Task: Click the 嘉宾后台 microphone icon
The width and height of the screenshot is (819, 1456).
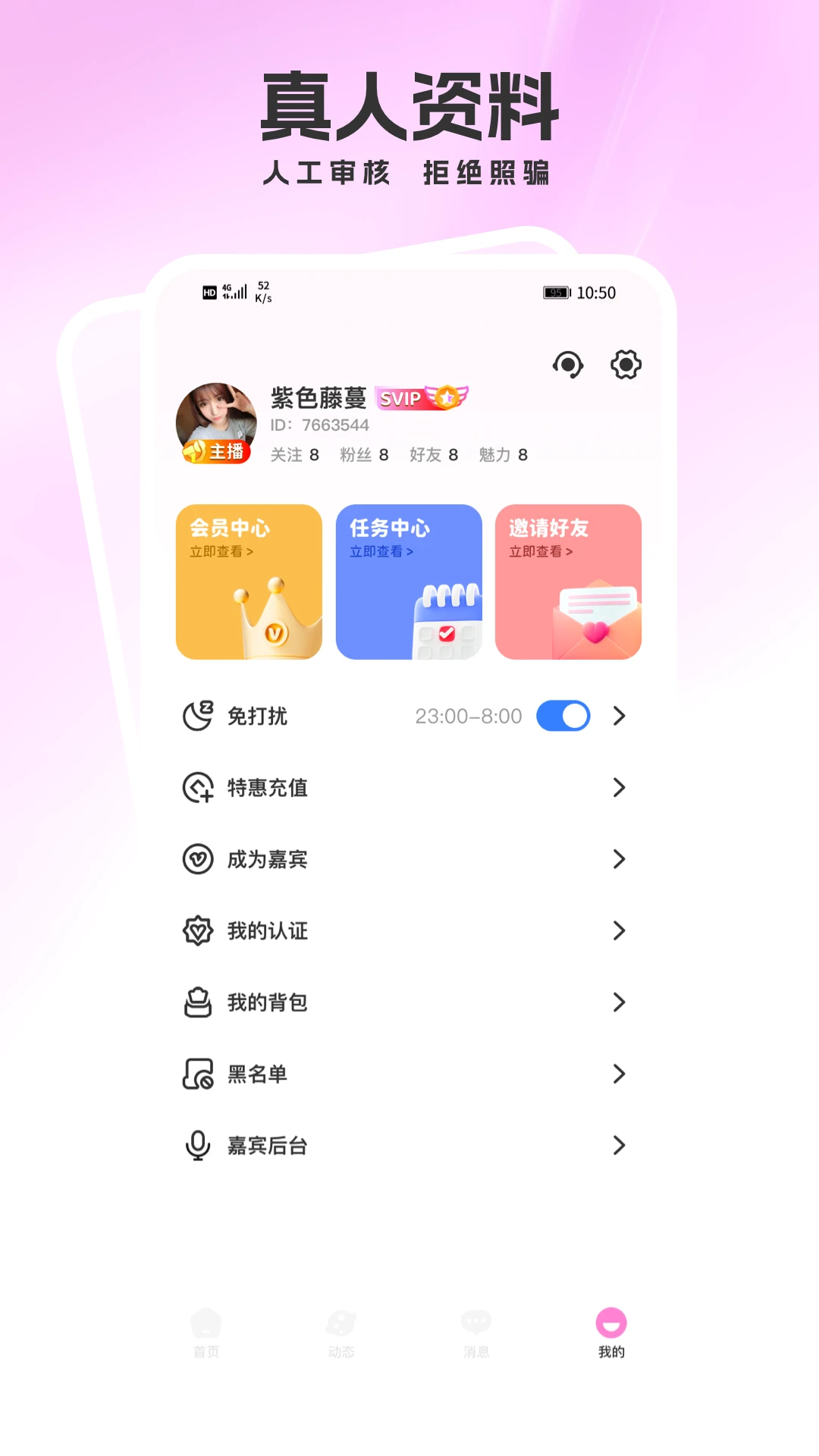Action: 197,1145
